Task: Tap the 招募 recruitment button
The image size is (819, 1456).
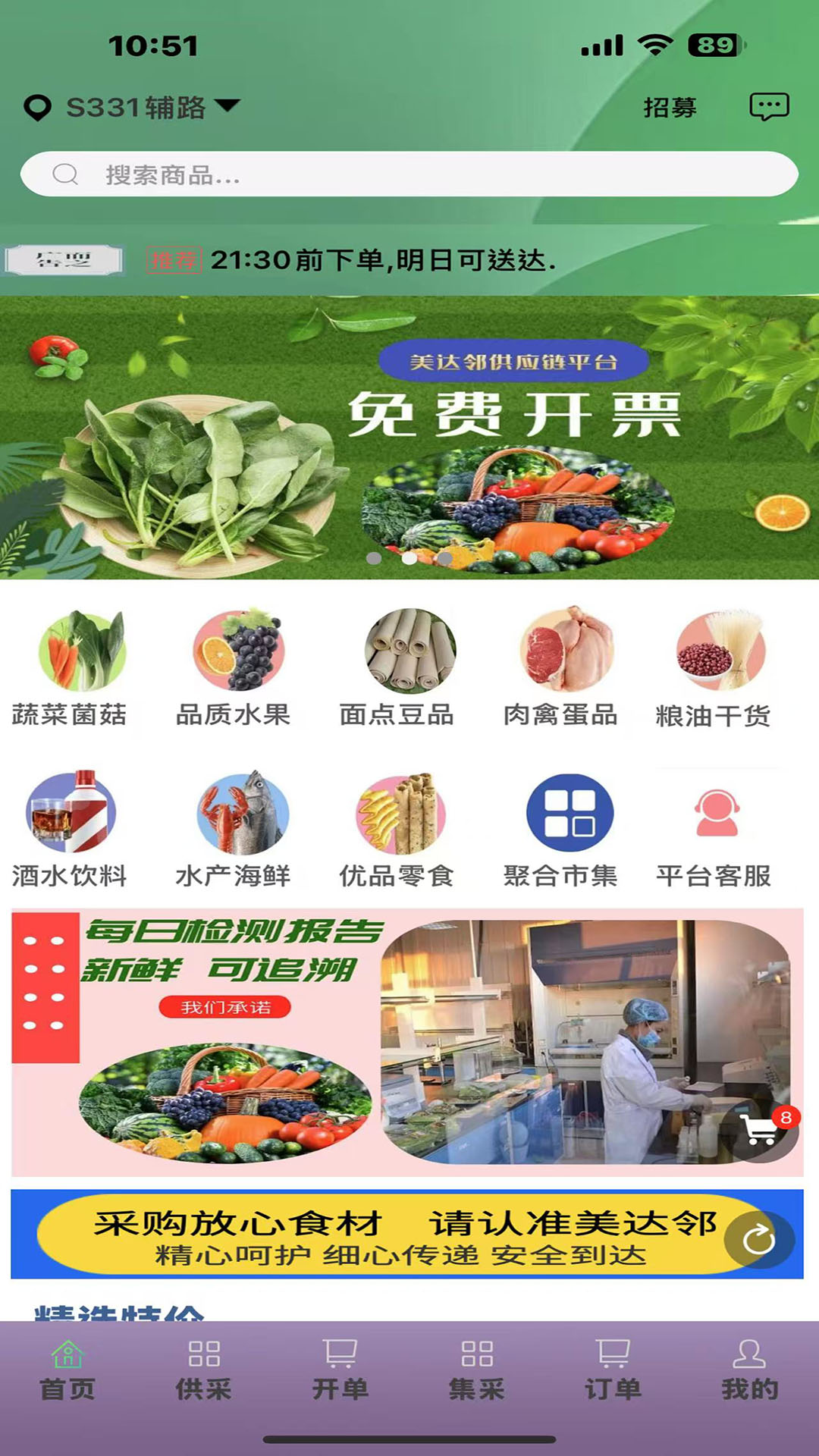Action: (x=670, y=106)
